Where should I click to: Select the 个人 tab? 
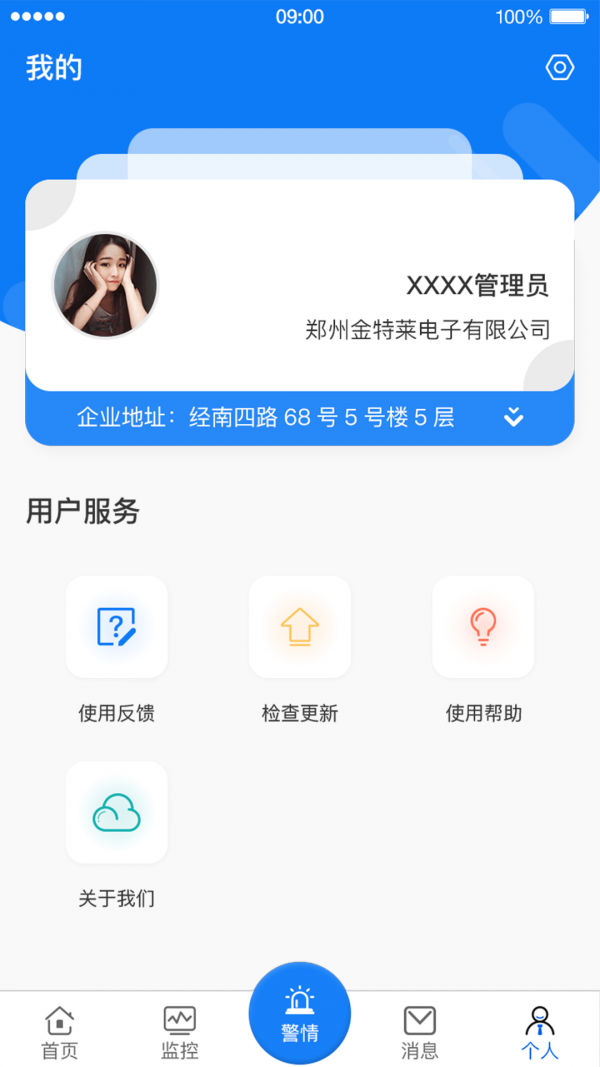pyautogui.click(x=540, y=1032)
